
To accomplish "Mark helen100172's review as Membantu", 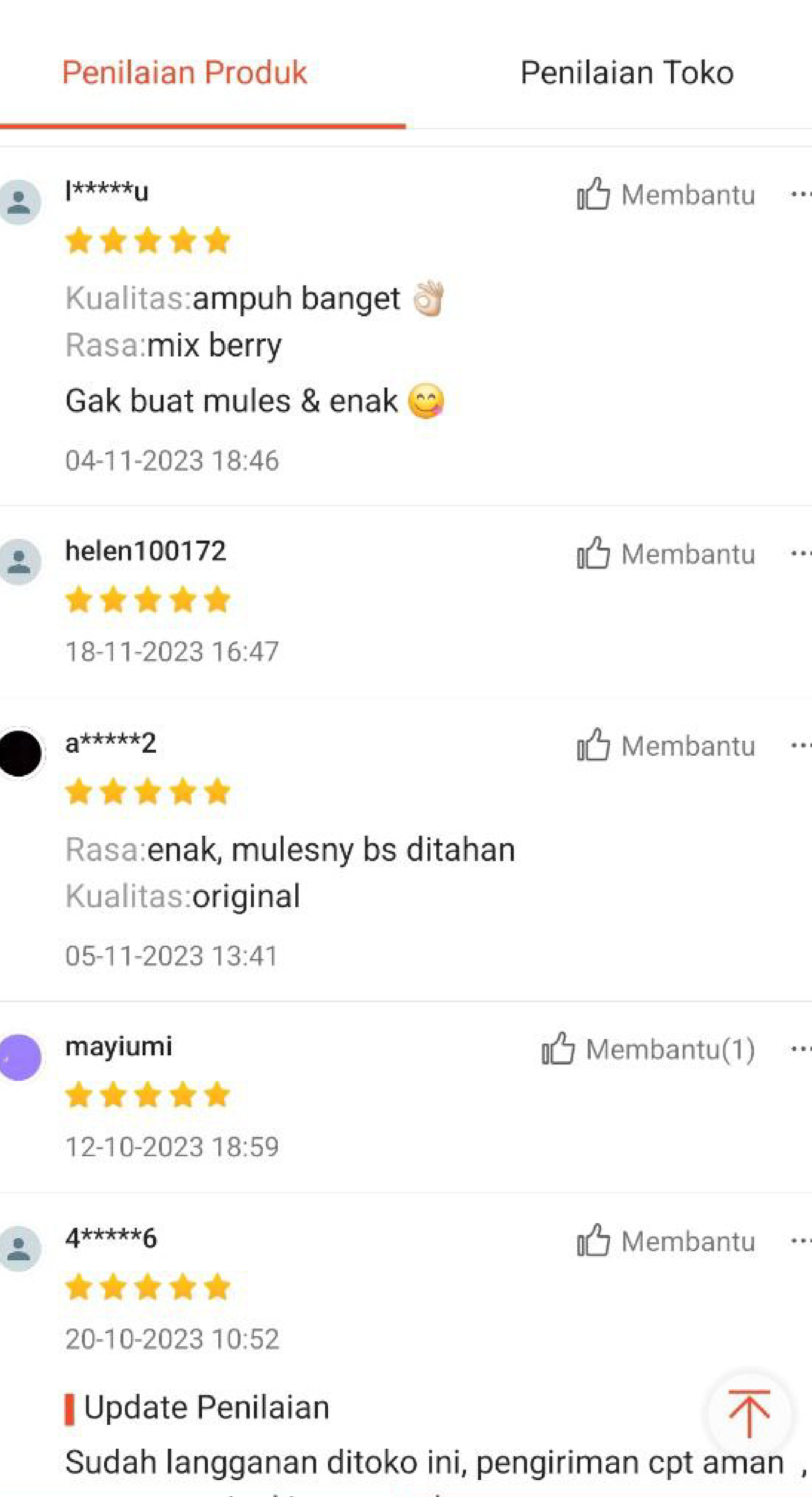I will pyautogui.click(x=666, y=553).
